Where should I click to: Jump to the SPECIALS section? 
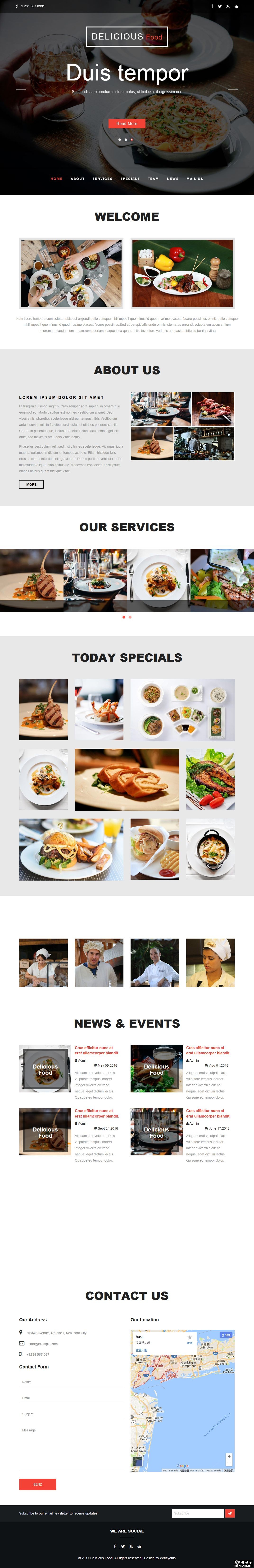pyautogui.click(x=130, y=179)
